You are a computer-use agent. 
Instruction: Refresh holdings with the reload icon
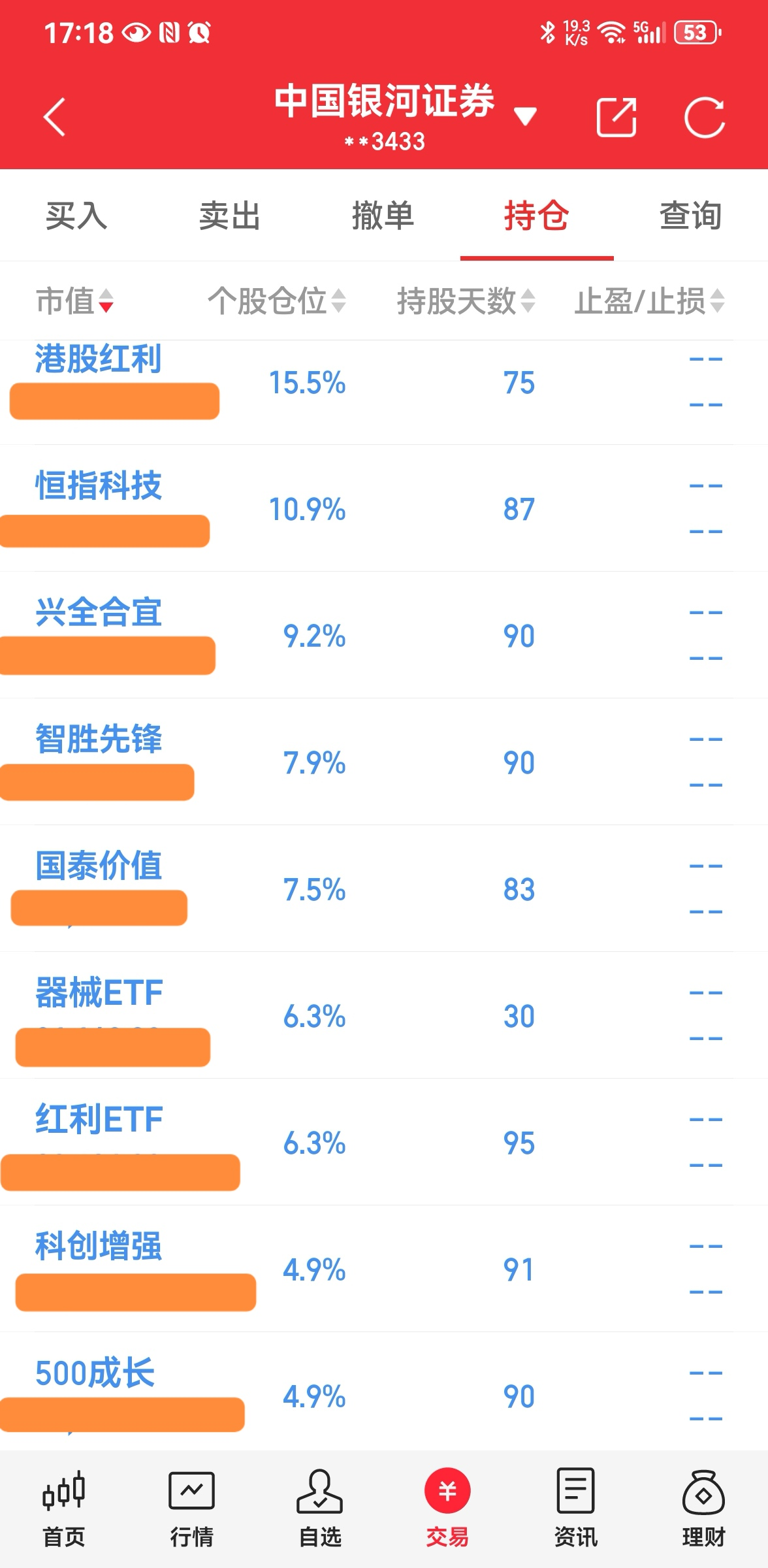tap(704, 118)
